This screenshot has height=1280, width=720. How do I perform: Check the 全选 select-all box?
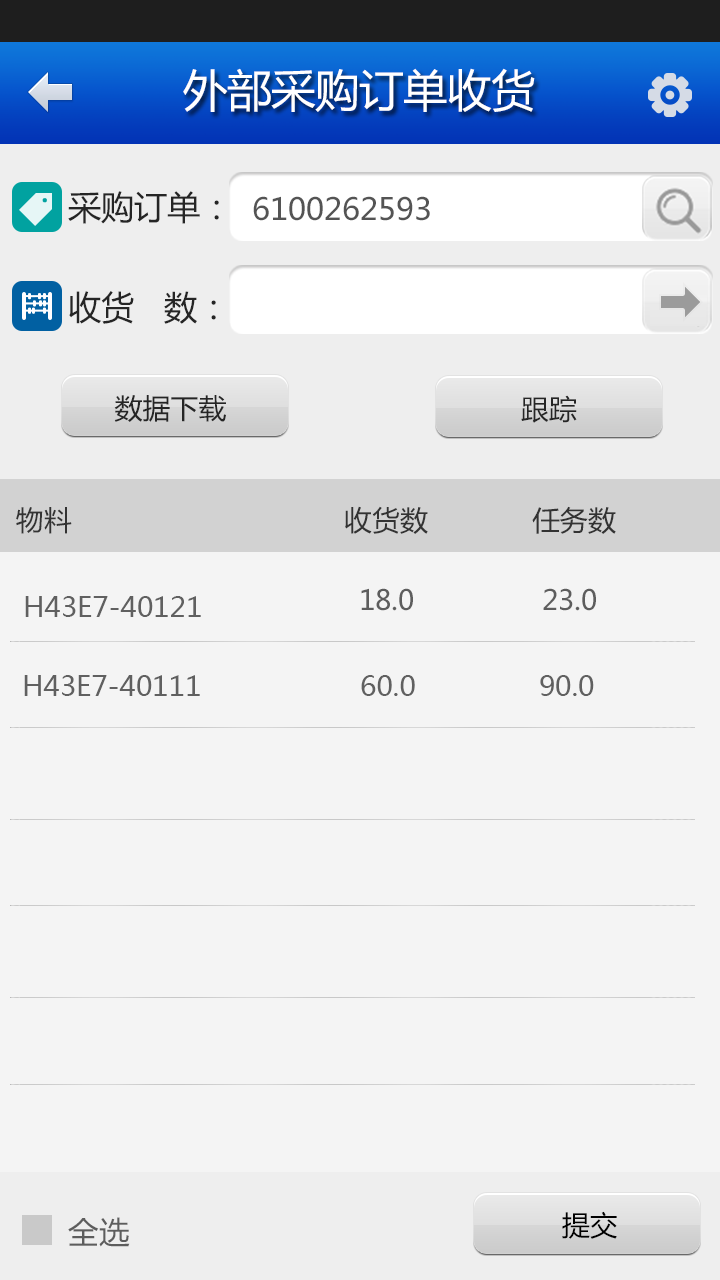(37, 1230)
